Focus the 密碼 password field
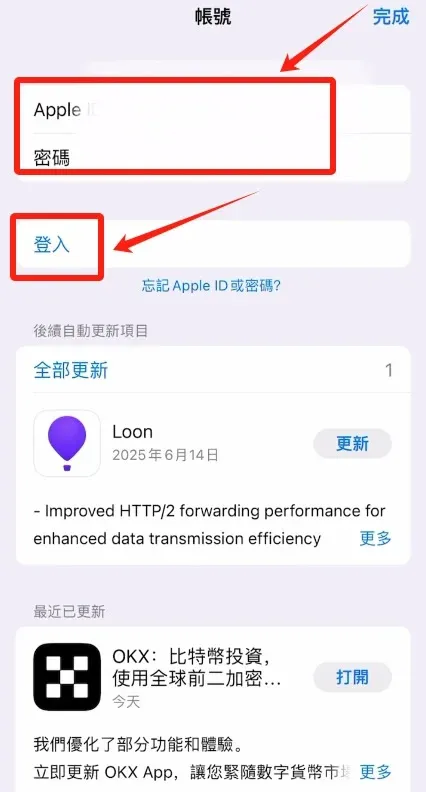 point(213,158)
